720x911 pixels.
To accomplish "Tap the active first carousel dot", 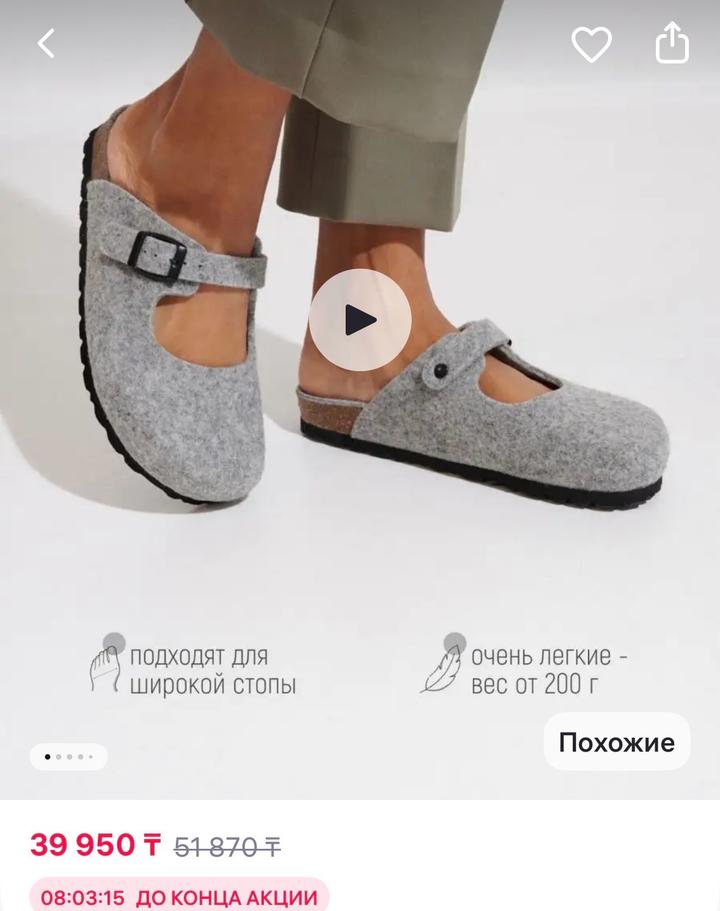I will pyautogui.click(x=48, y=757).
